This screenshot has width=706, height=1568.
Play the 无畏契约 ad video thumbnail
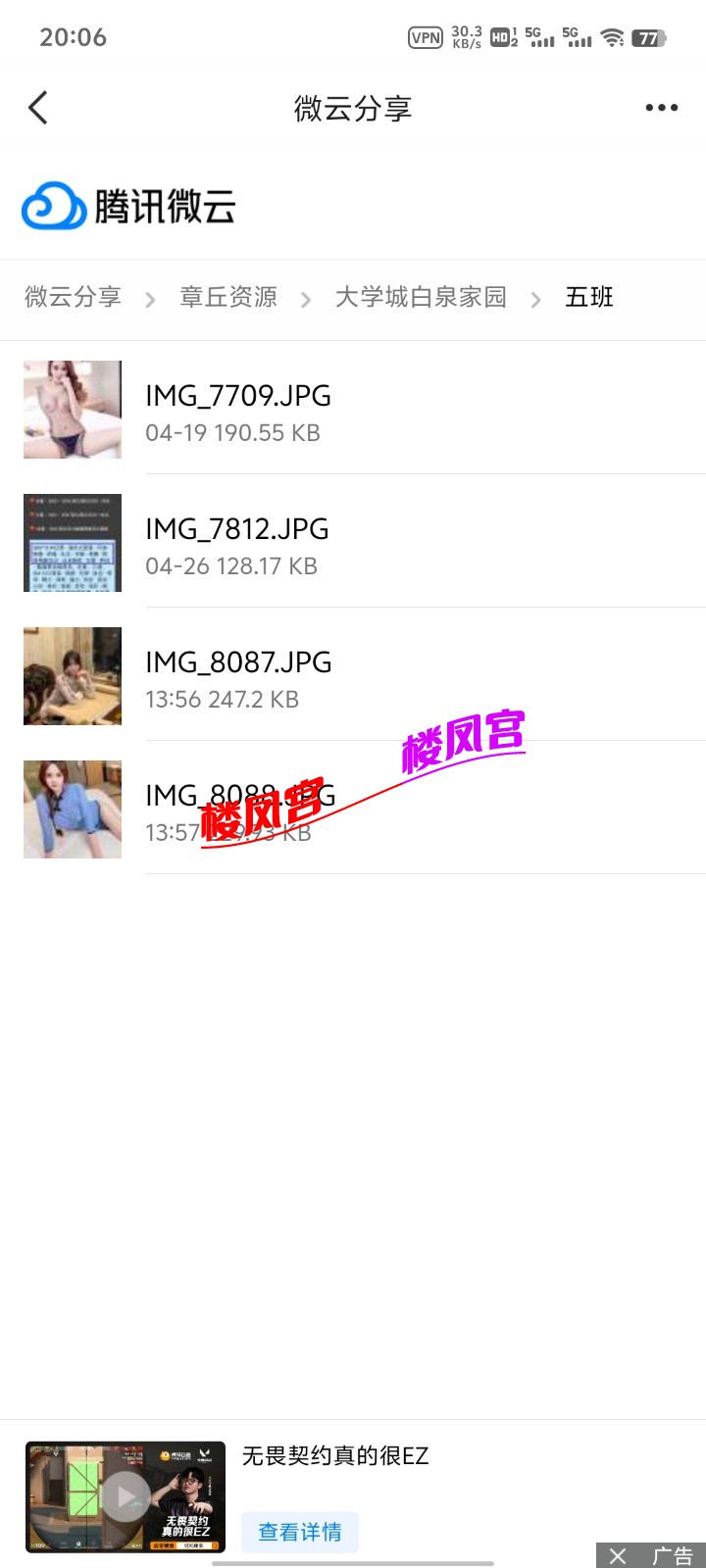pos(126,1496)
